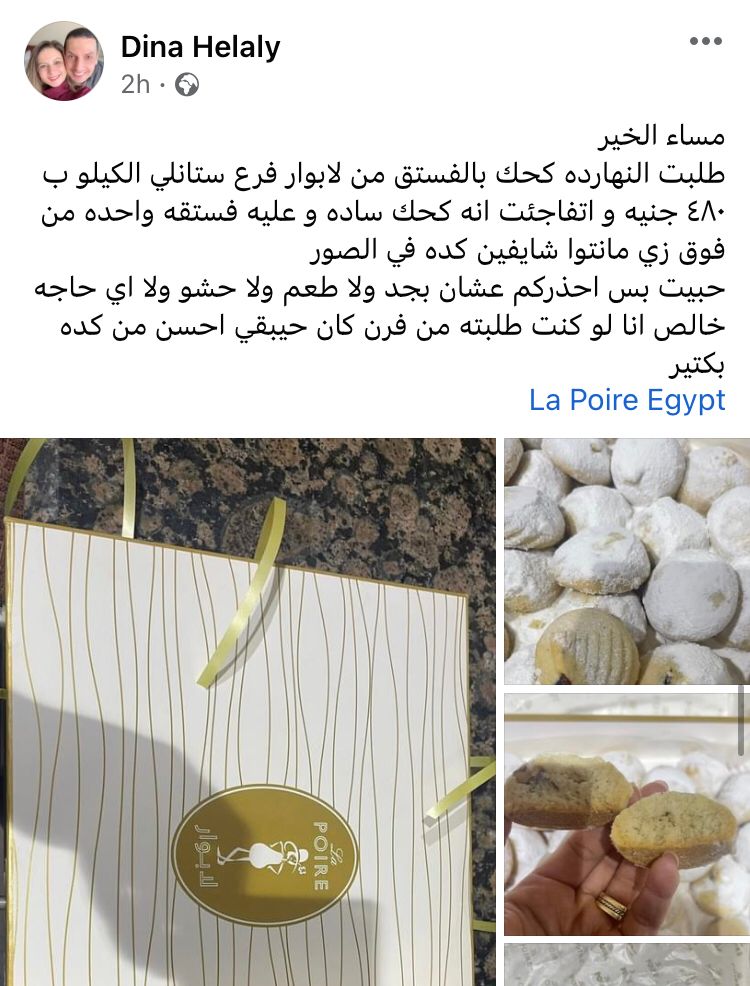Image resolution: width=750 pixels, height=986 pixels.
Task: Open the post's three-dot options menu
Action: tap(705, 41)
